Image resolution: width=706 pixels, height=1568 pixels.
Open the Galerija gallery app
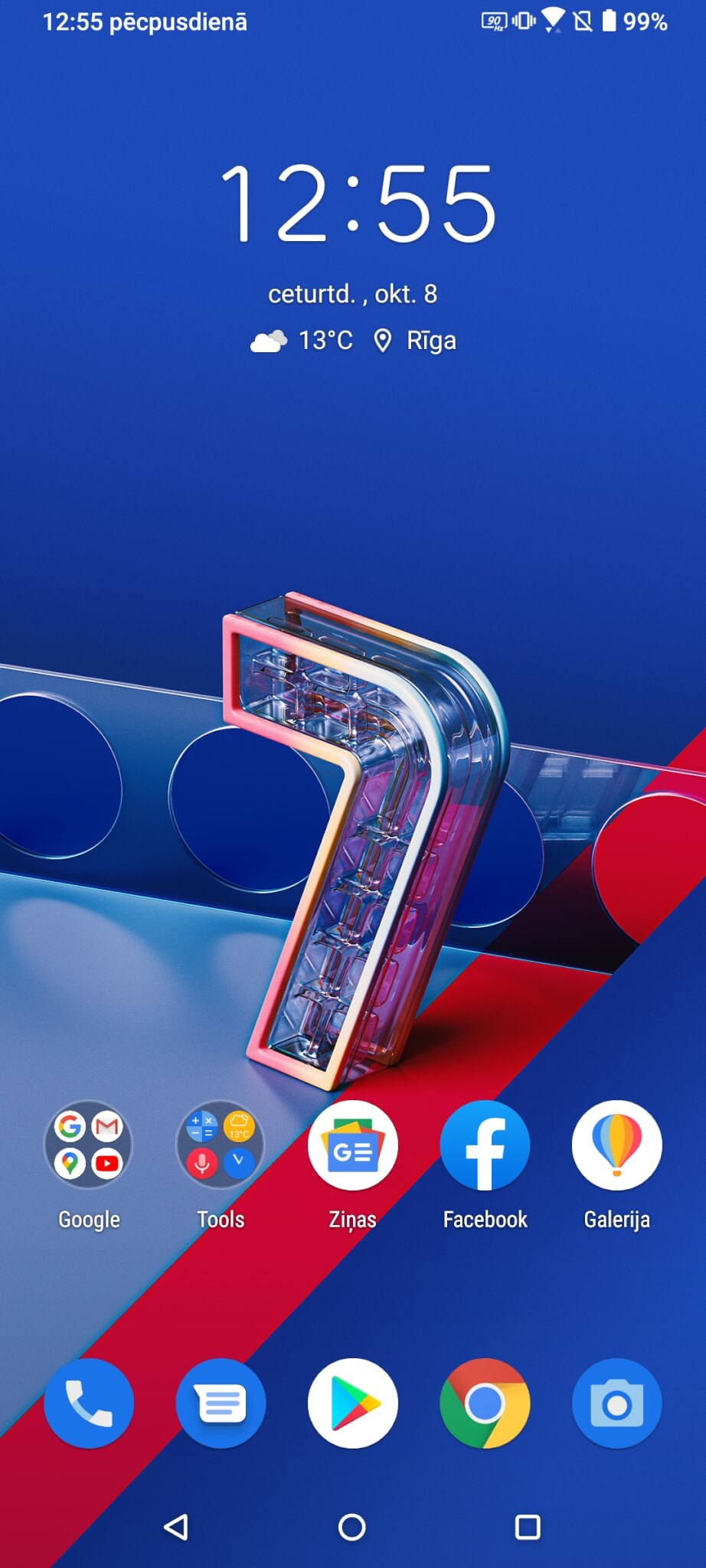click(616, 1145)
